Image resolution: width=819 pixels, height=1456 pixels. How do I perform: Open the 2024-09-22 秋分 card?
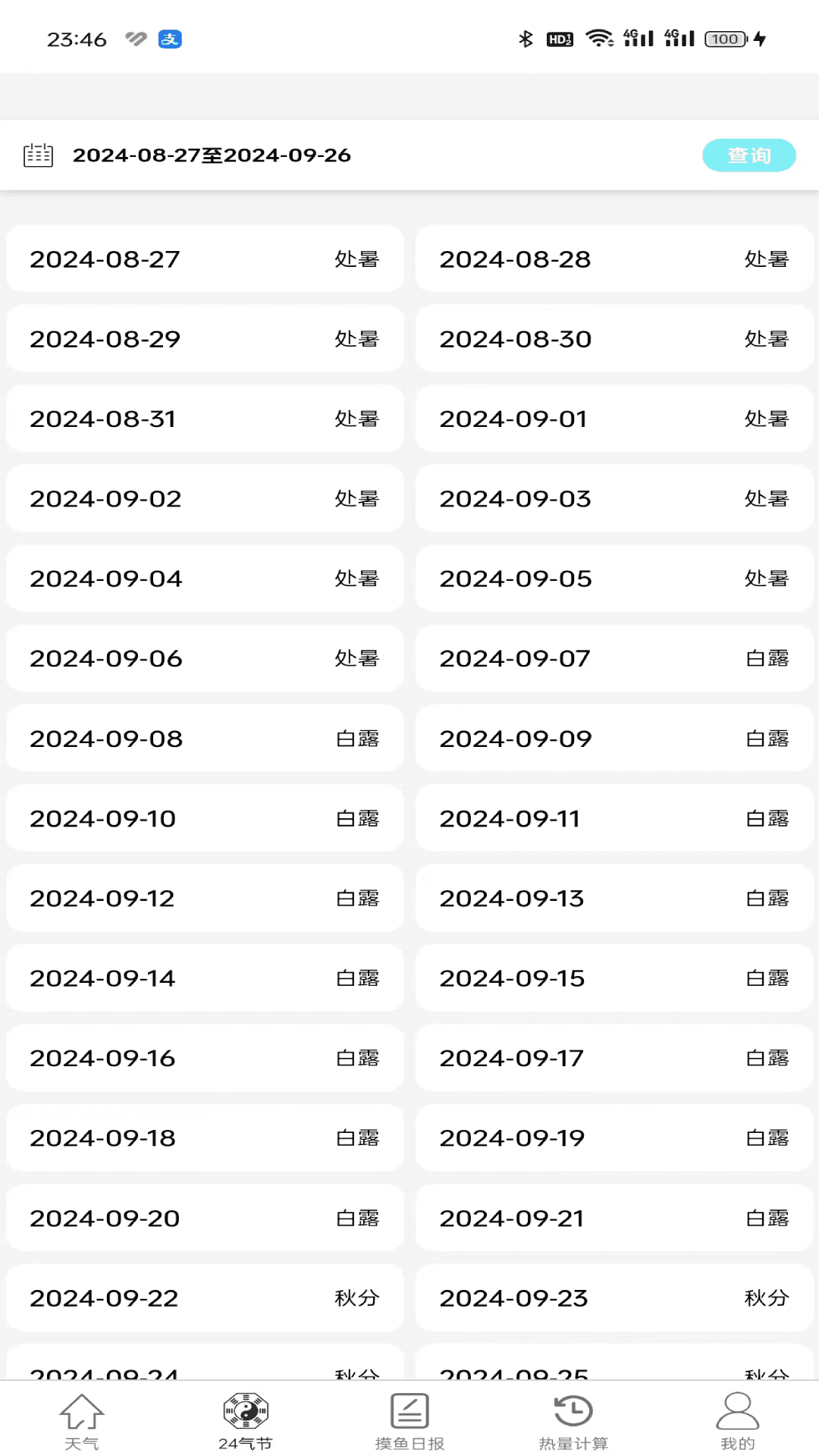205,1298
